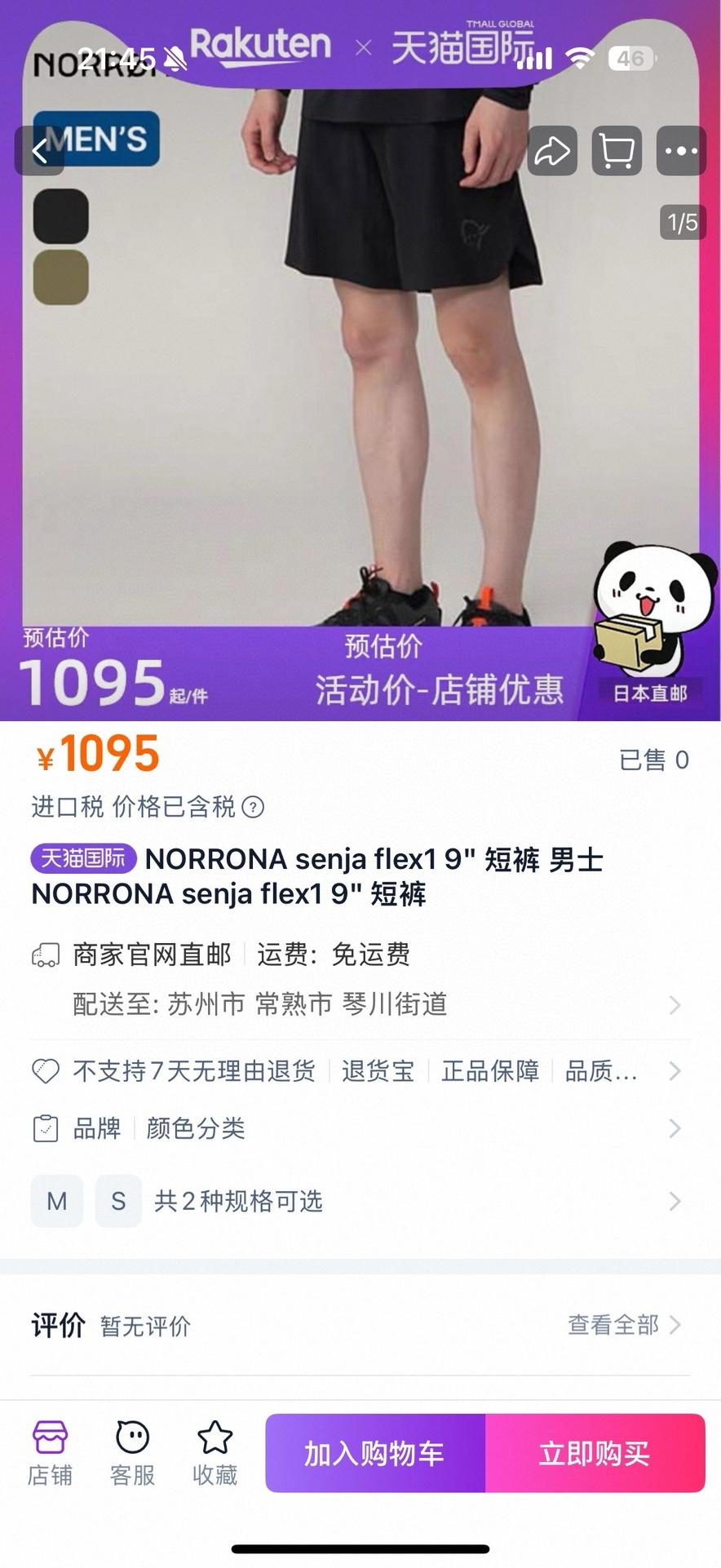The image size is (721, 1568).
Task: Visit the 店铺 store page
Action: (50, 1454)
